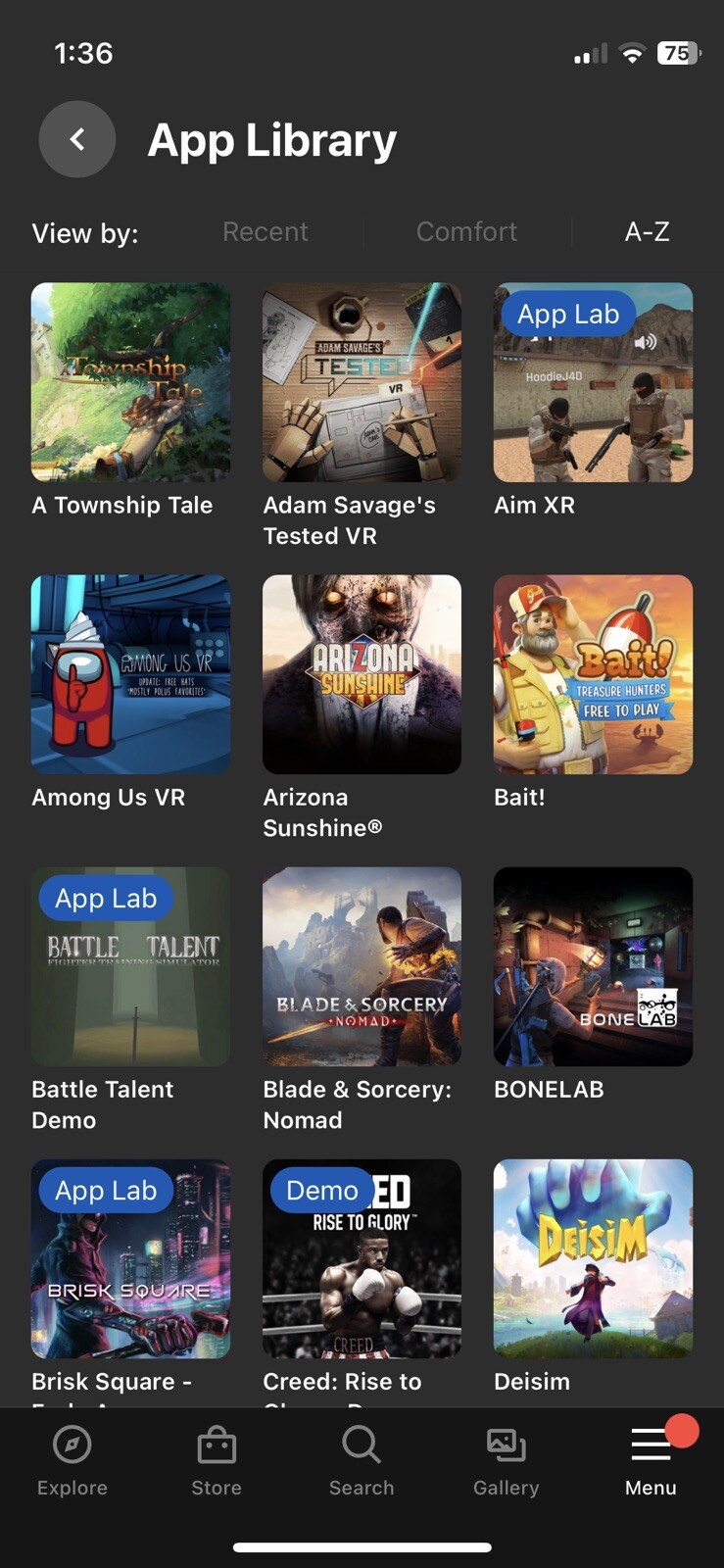Open A Township Tale
Image resolution: width=724 pixels, height=1568 pixels.
click(x=130, y=382)
